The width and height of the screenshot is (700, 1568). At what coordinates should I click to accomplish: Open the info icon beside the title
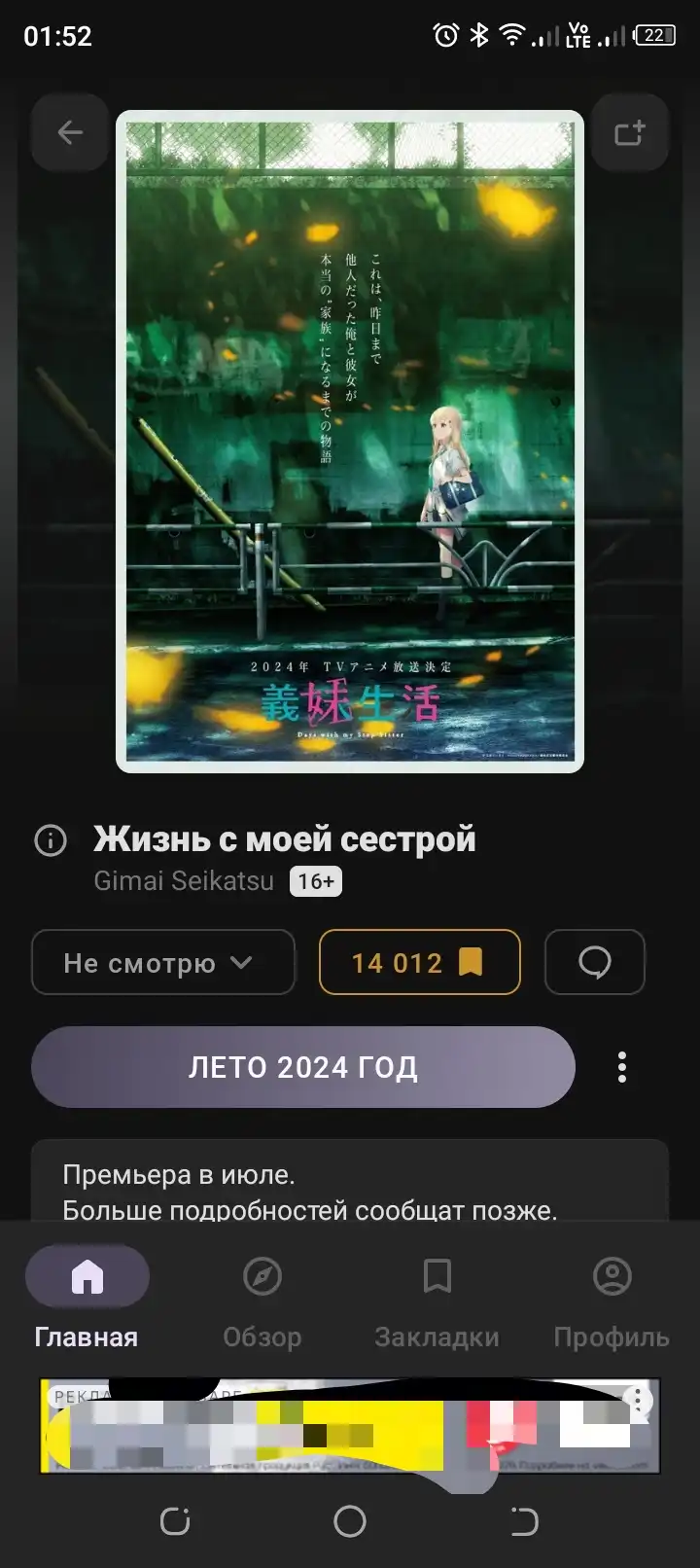click(x=51, y=839)
